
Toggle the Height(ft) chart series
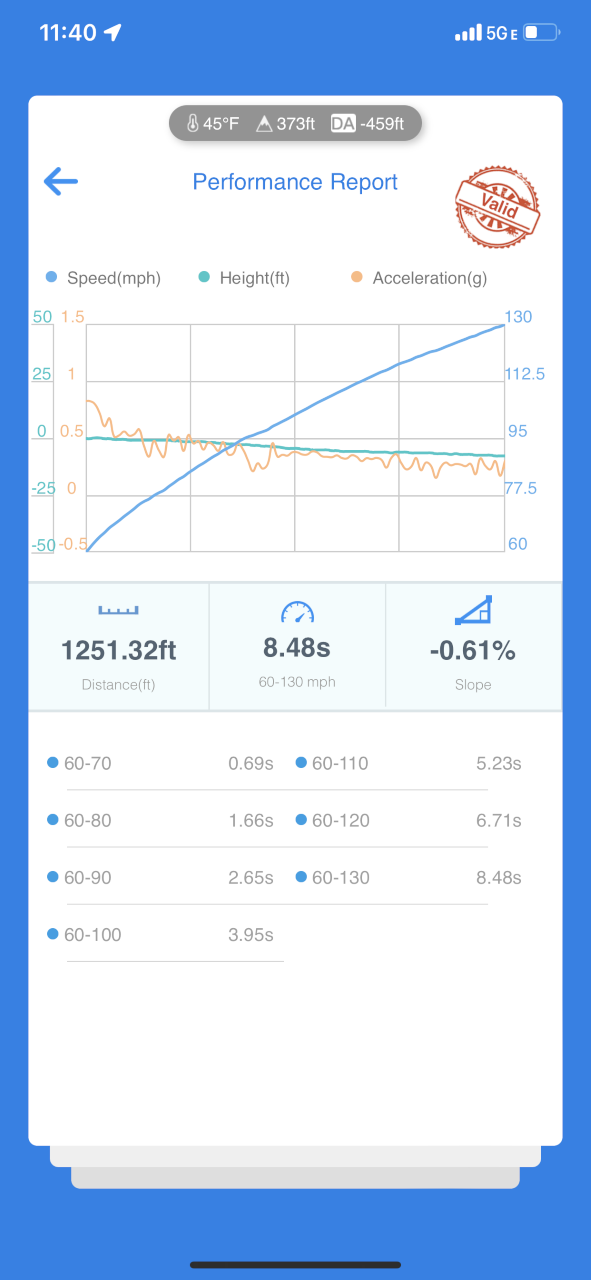point(244,278)
